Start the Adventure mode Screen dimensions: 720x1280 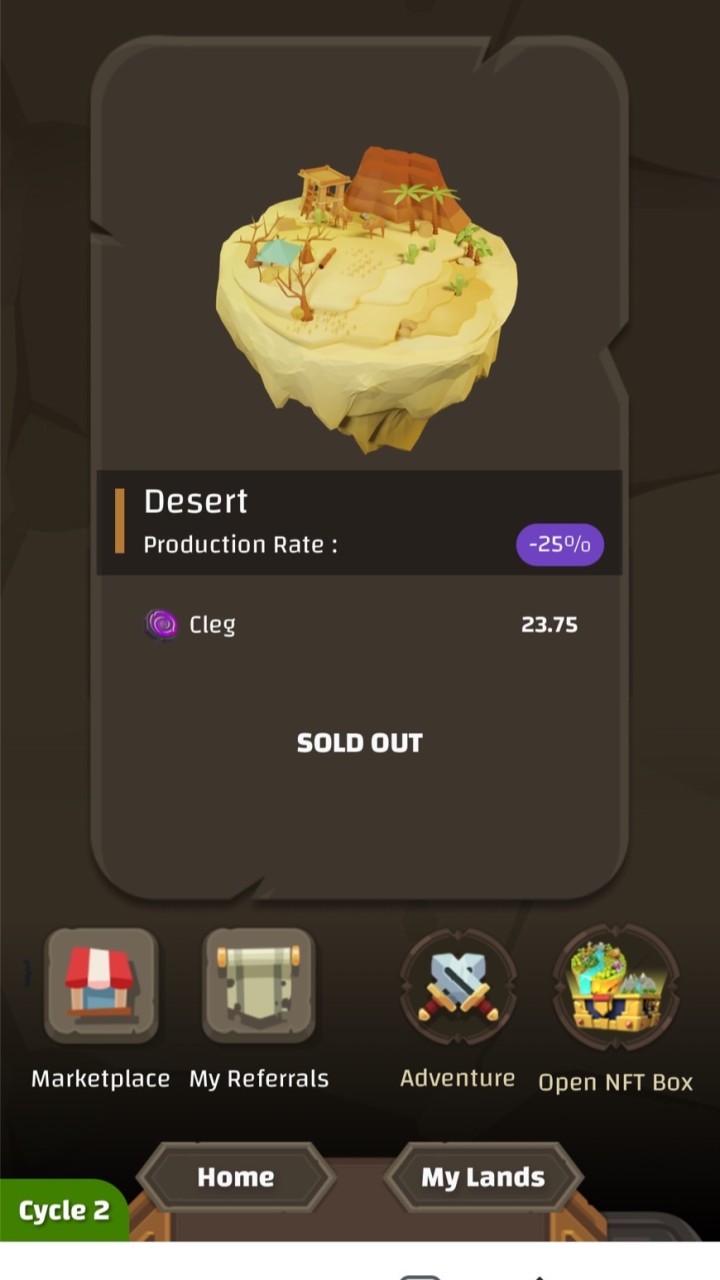(x=458, y=986)
